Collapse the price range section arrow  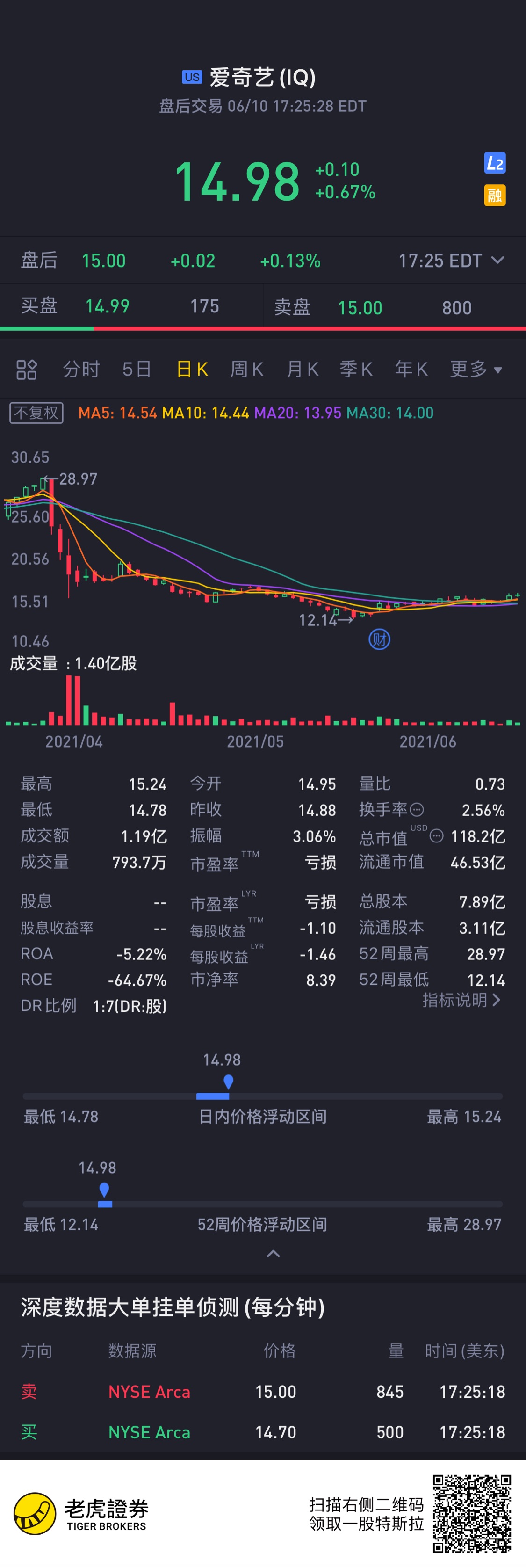tap(274, 1253)
